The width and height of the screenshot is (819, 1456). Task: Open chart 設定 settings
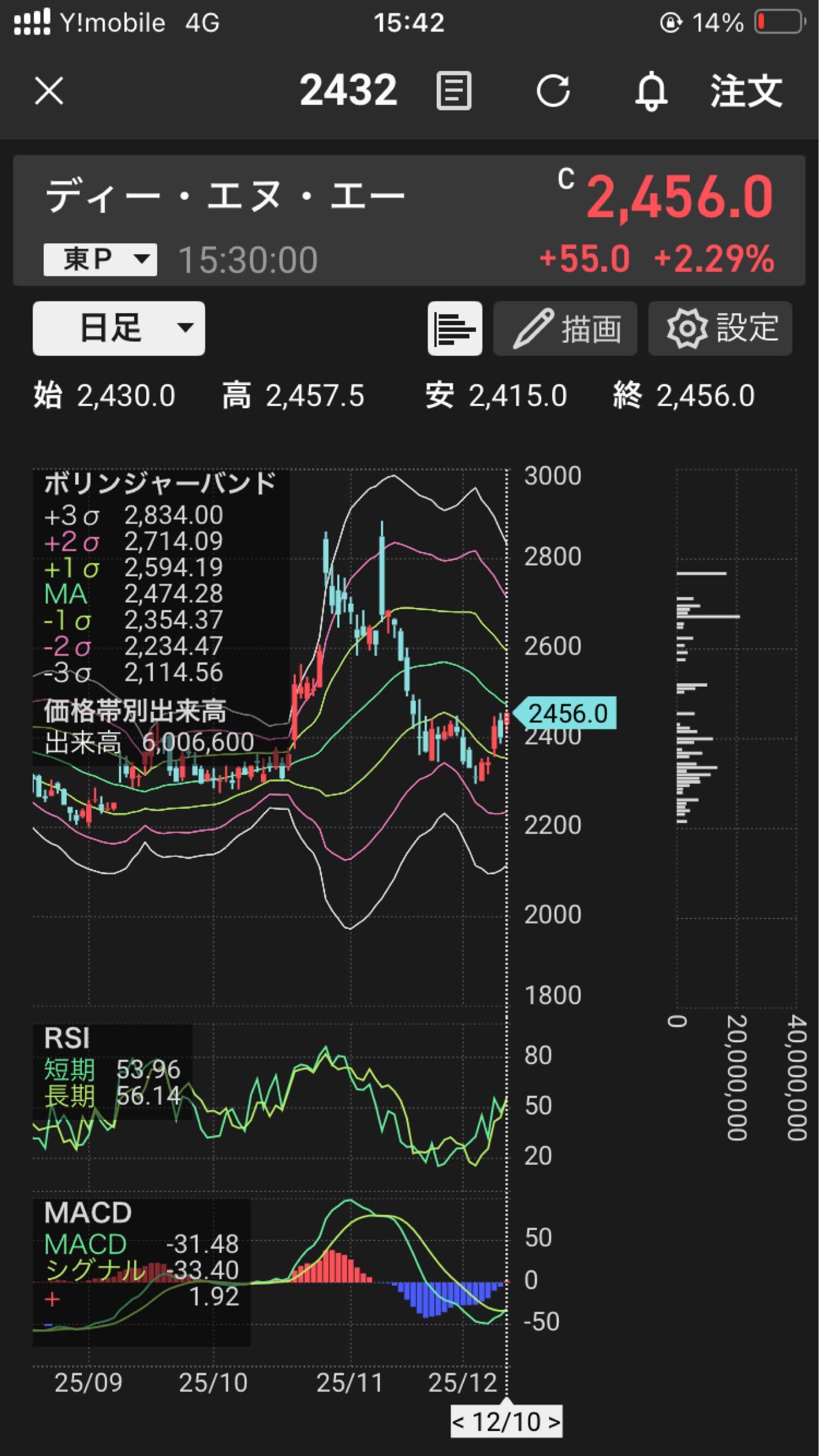720,328
